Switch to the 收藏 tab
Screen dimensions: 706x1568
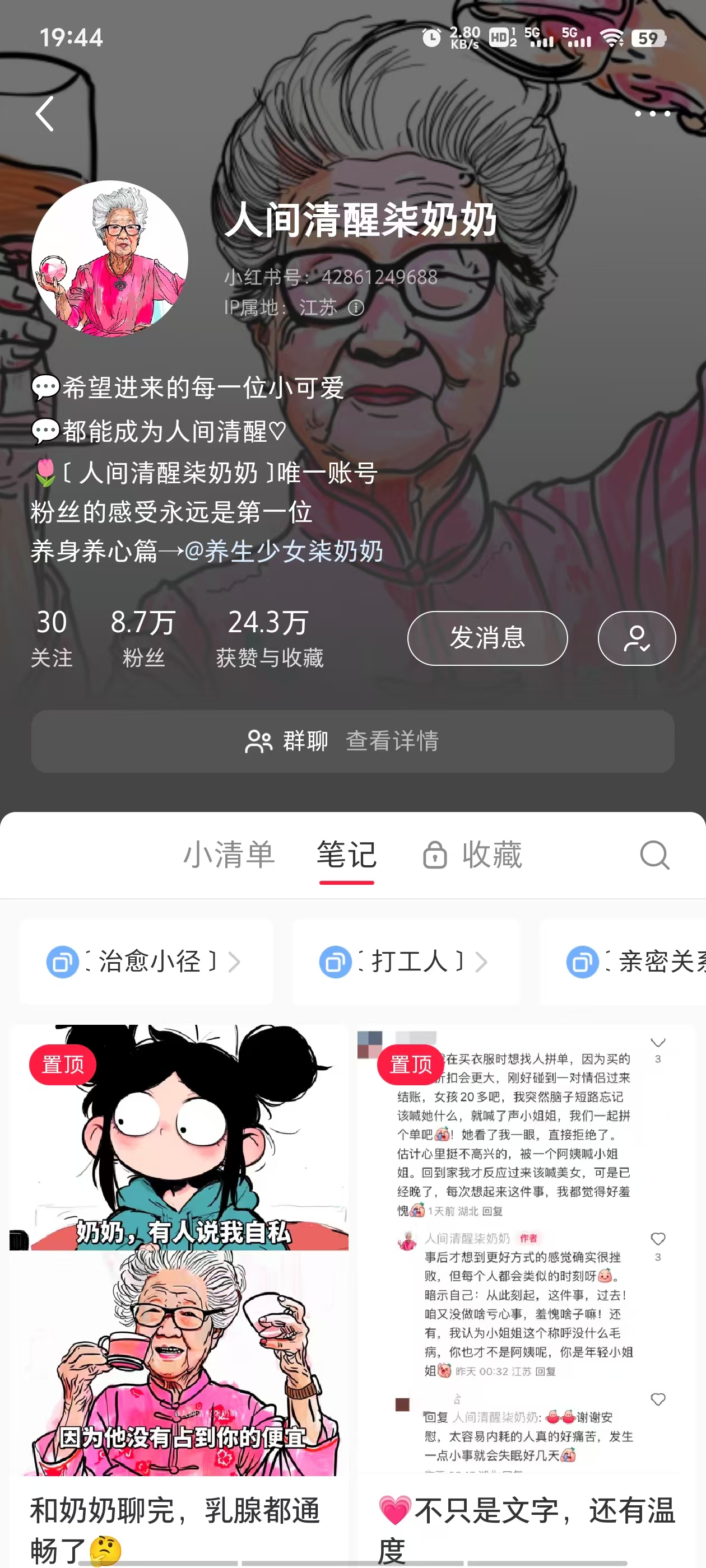pos(473,855)
